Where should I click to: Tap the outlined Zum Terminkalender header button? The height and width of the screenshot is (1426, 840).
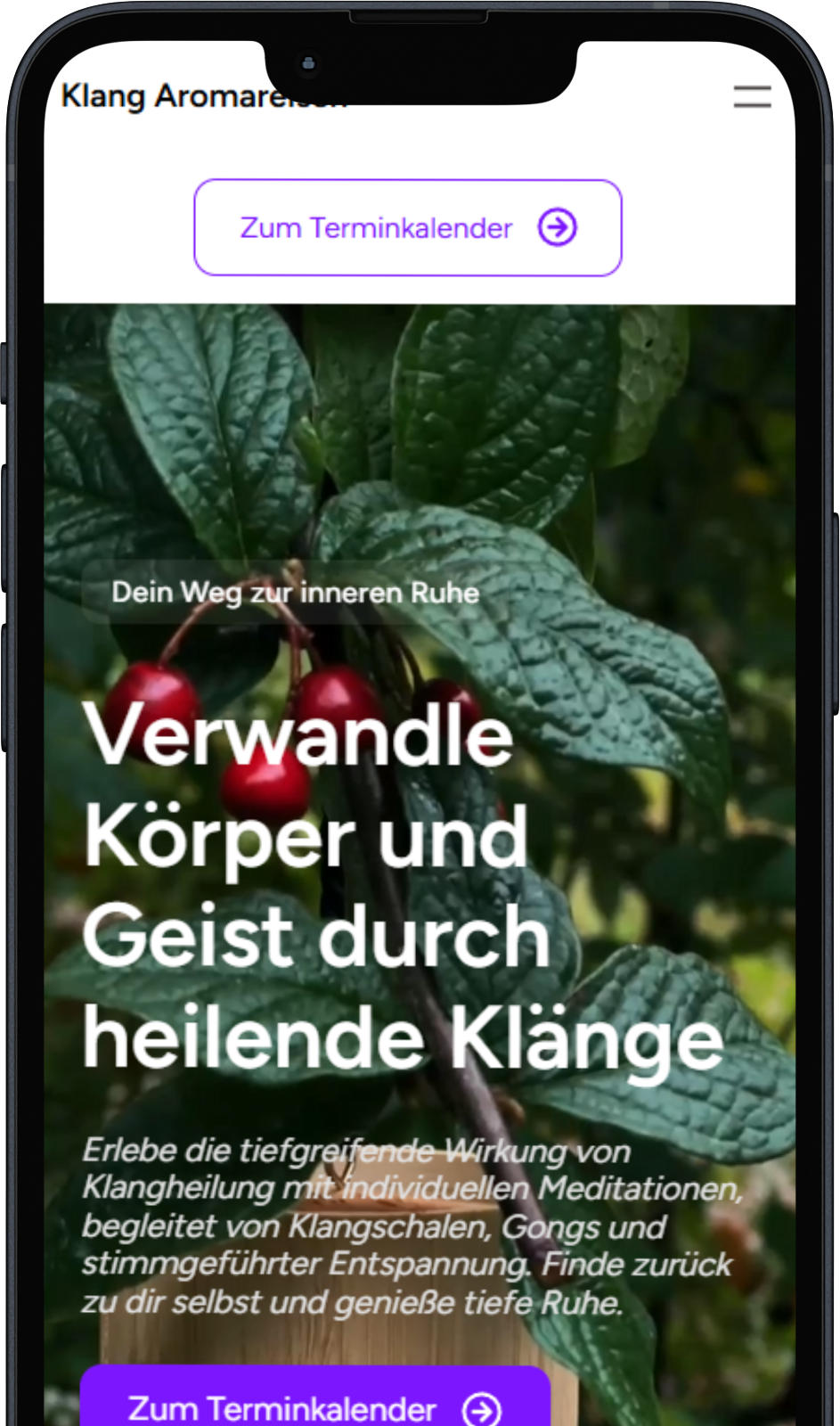point(408,228)
